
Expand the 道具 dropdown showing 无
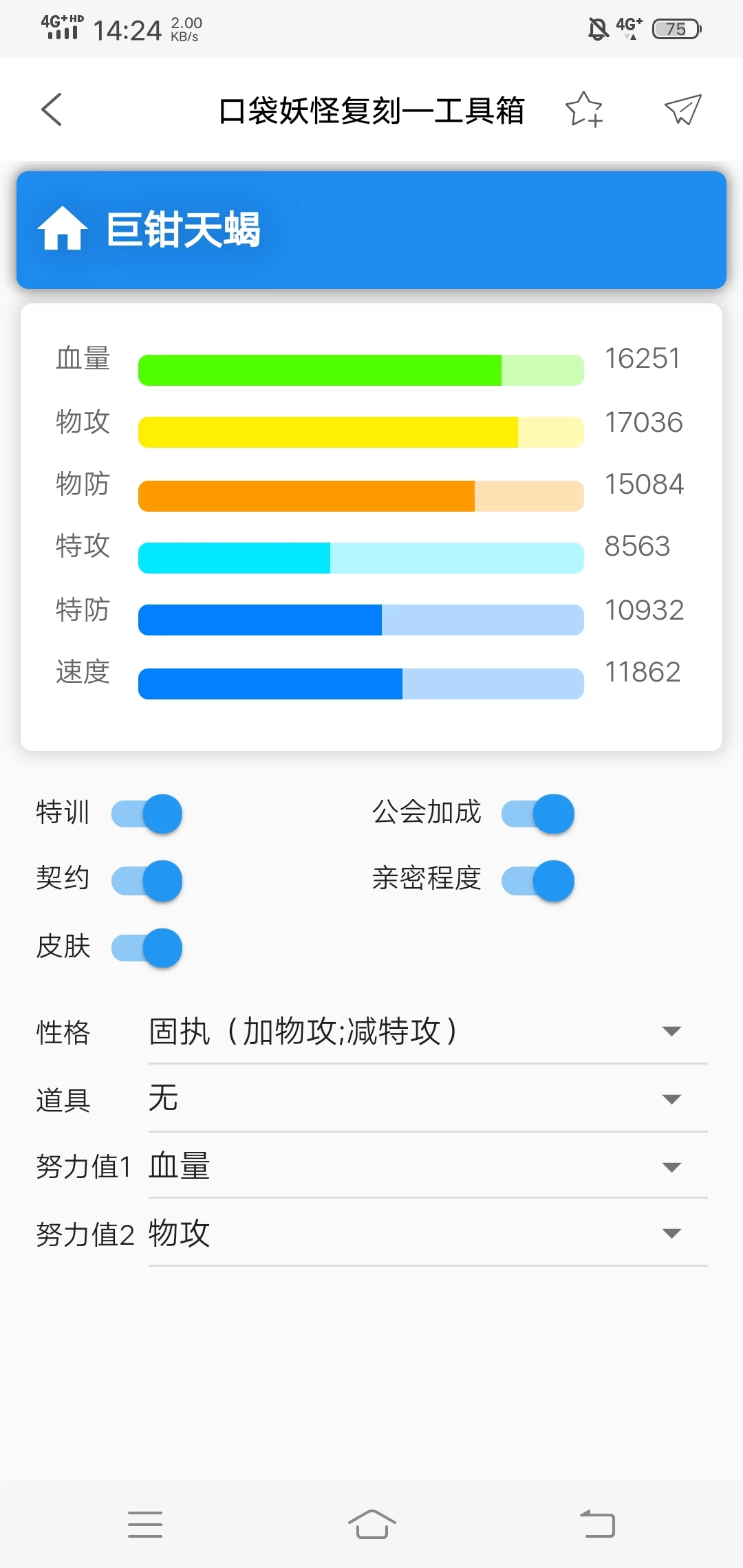pos(427,1099)
